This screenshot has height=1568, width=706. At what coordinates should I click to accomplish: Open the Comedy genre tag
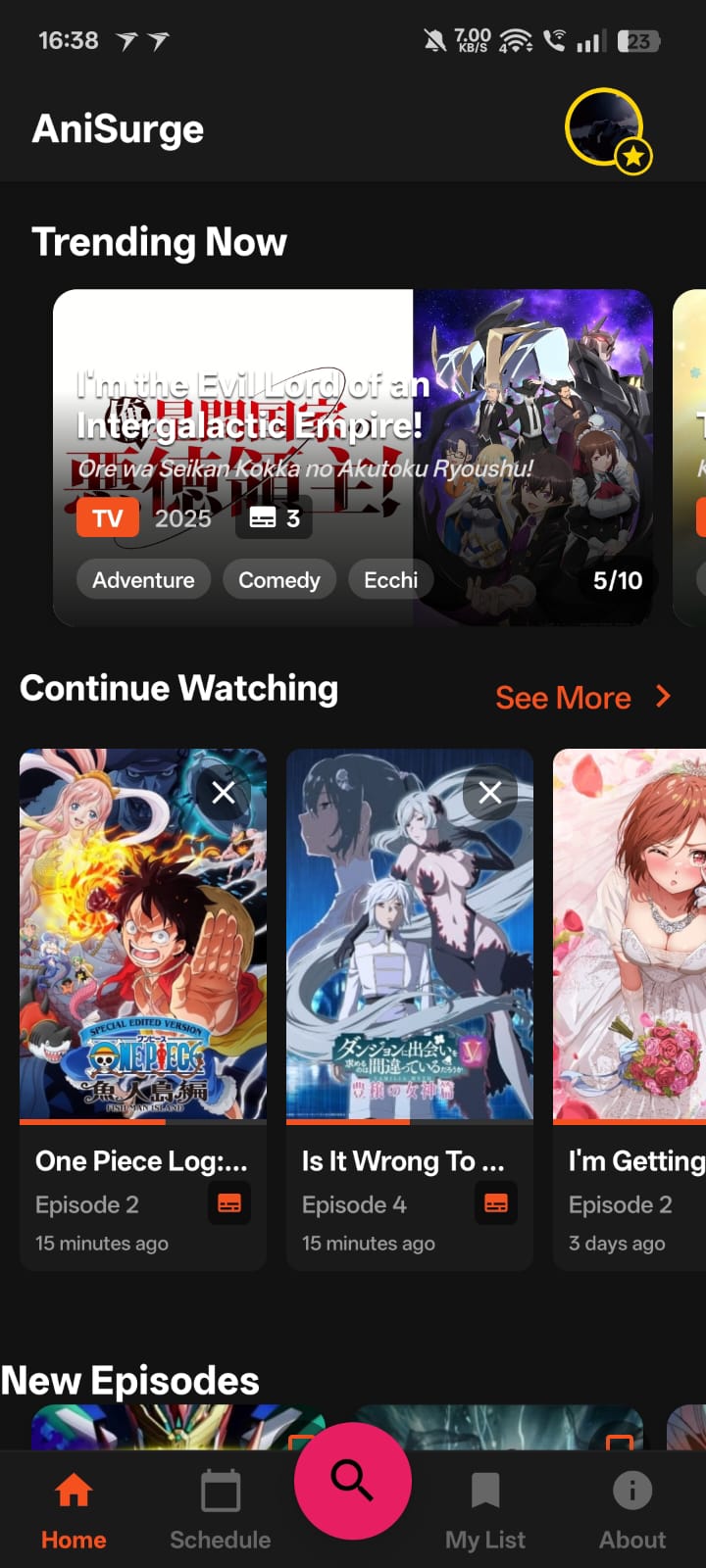279,579
